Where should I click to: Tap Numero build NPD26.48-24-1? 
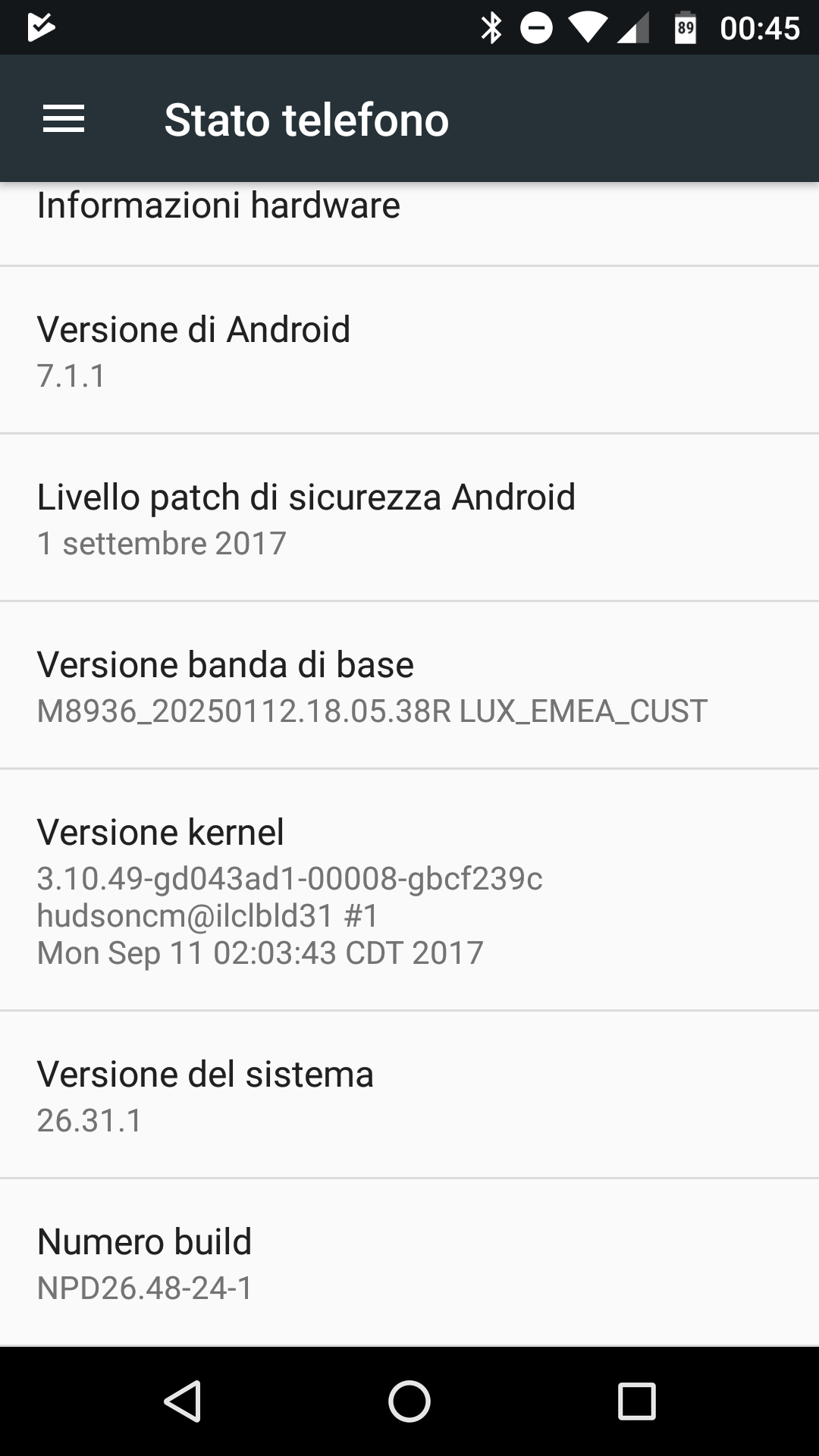point(409,1263)
